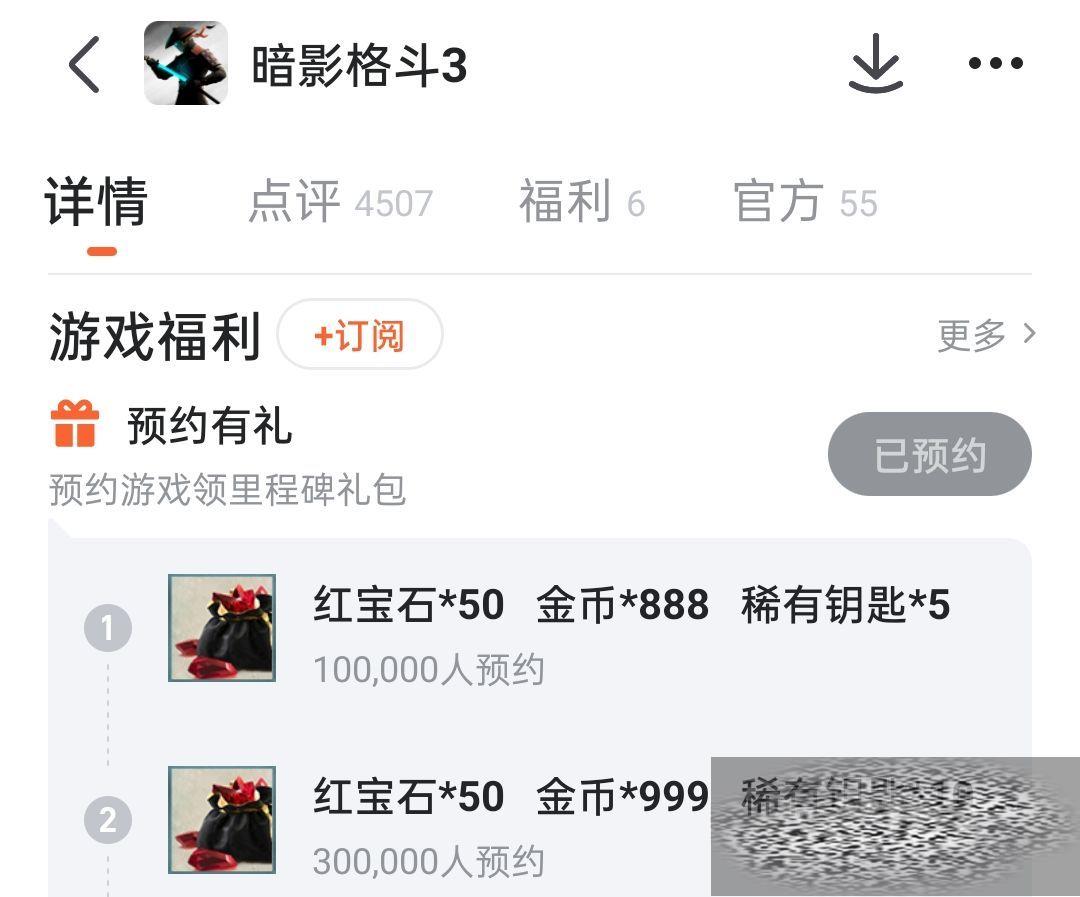View 更多 game benefits
The height and width of the screenshot is (897, 1080).
point(986,335)
